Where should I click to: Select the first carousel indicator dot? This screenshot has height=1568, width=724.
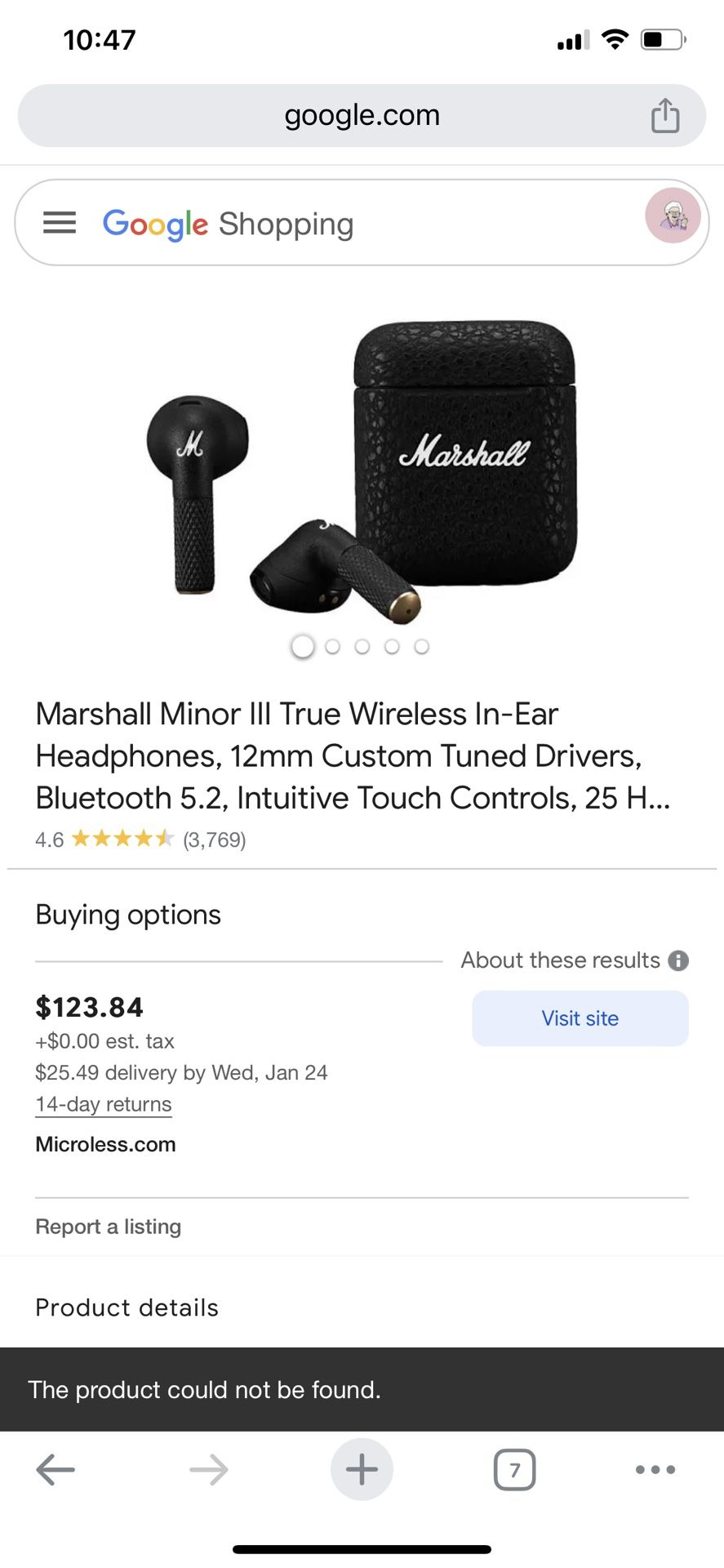[302, 645]
